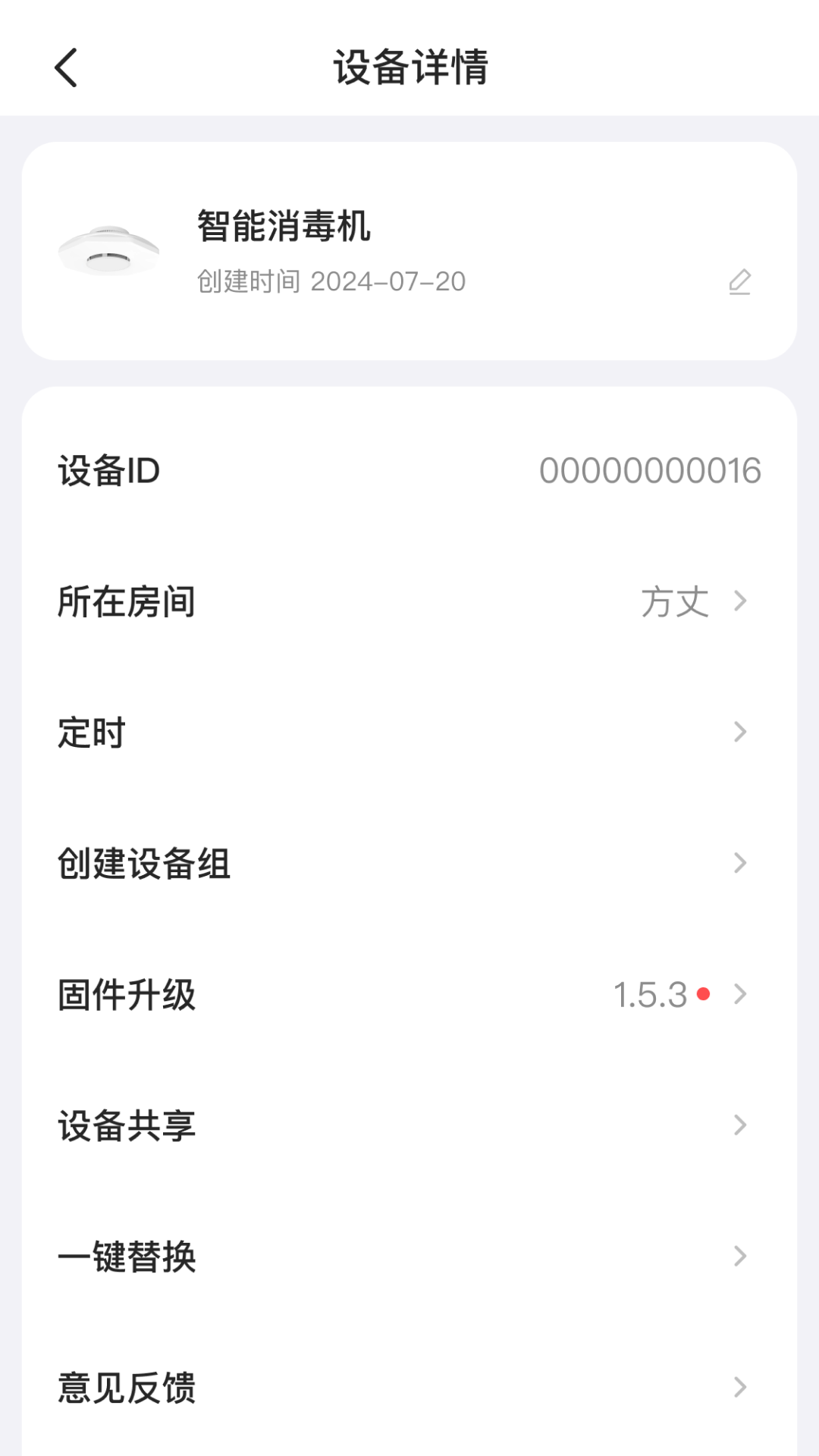Tap 意见反馈 to send feedback
Viewport: 819px width, 1456px height.
(127, 1388)
